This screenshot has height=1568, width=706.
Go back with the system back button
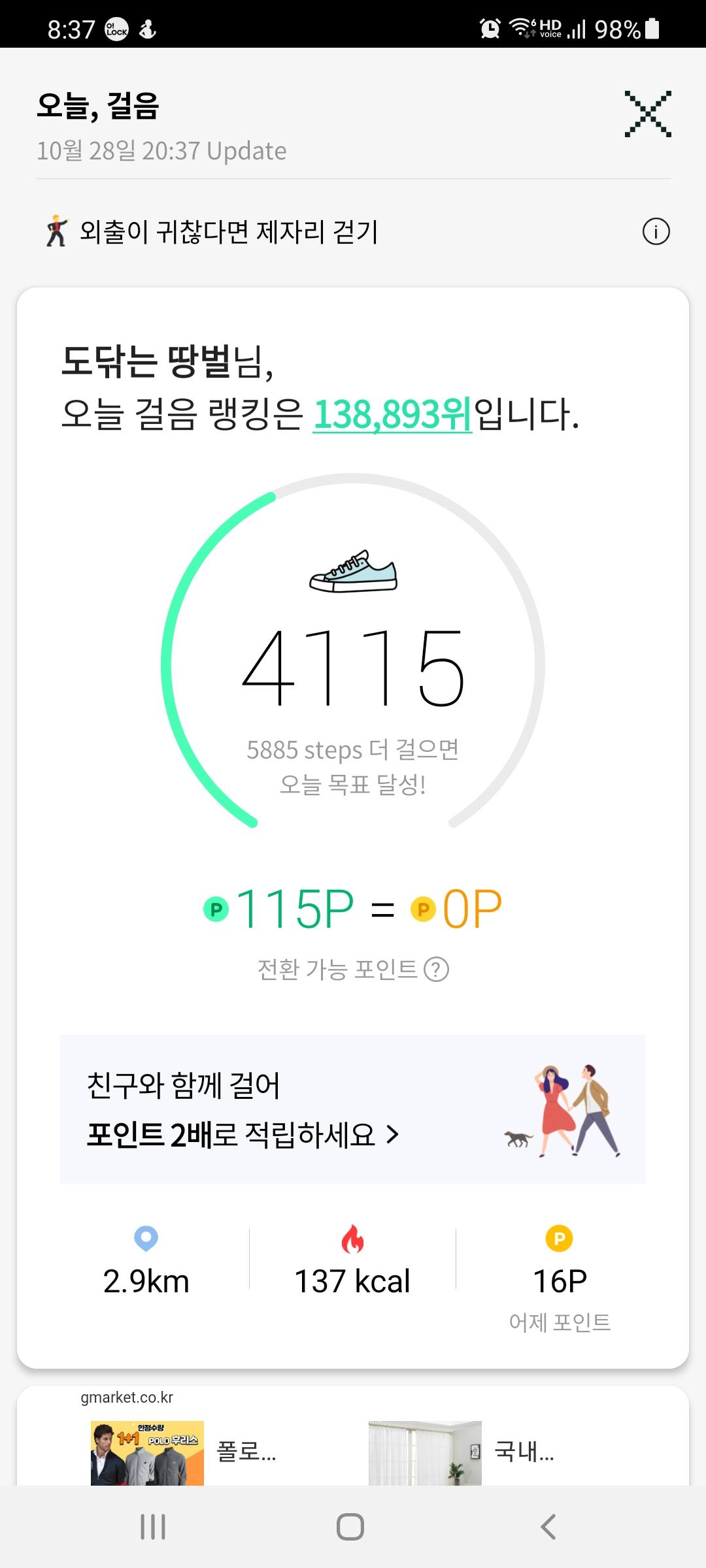pos(548,1527)
